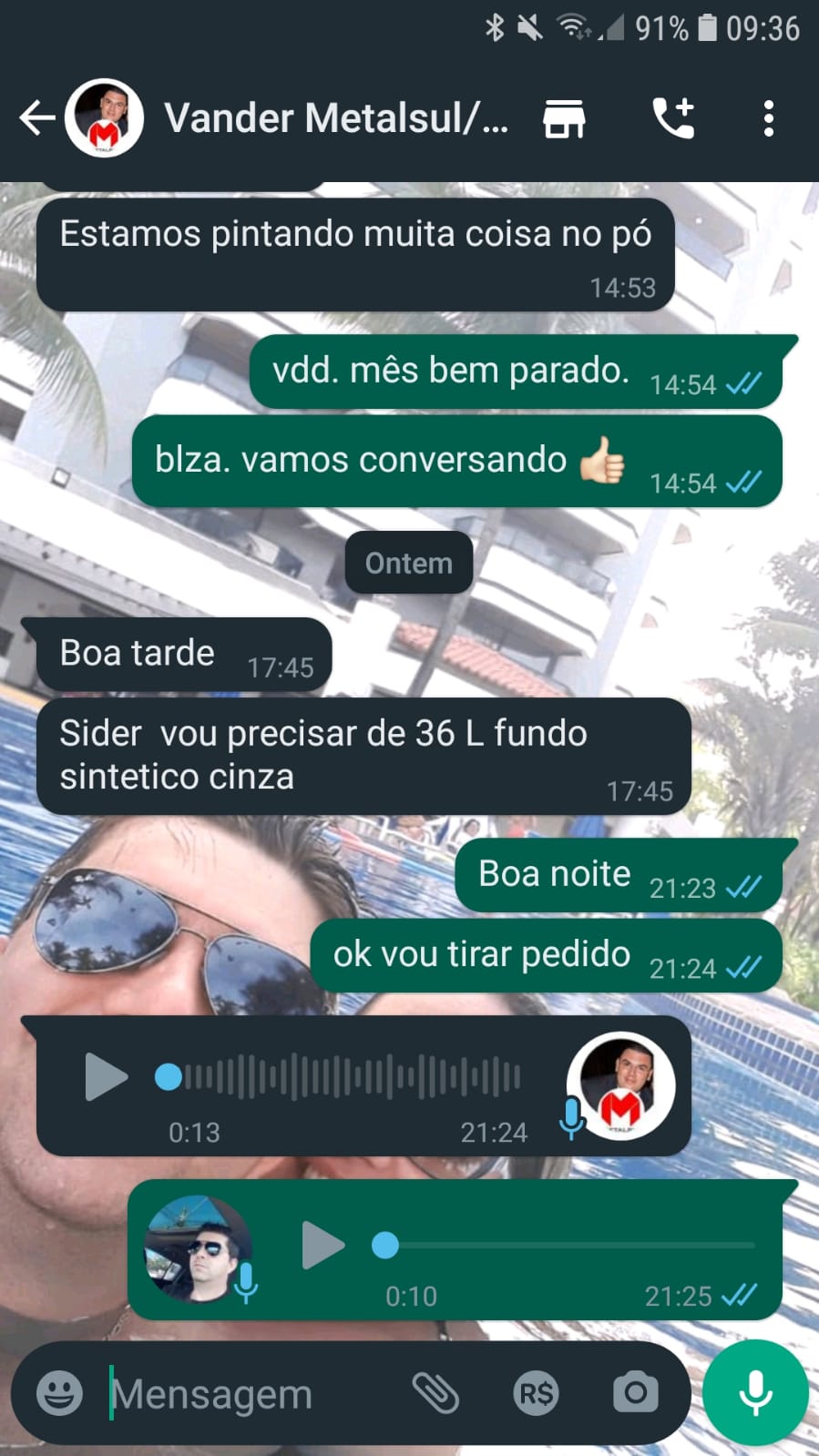819x1456 pixels.
Task: Start a call with the add-call icon
Action: coord(673,118)
